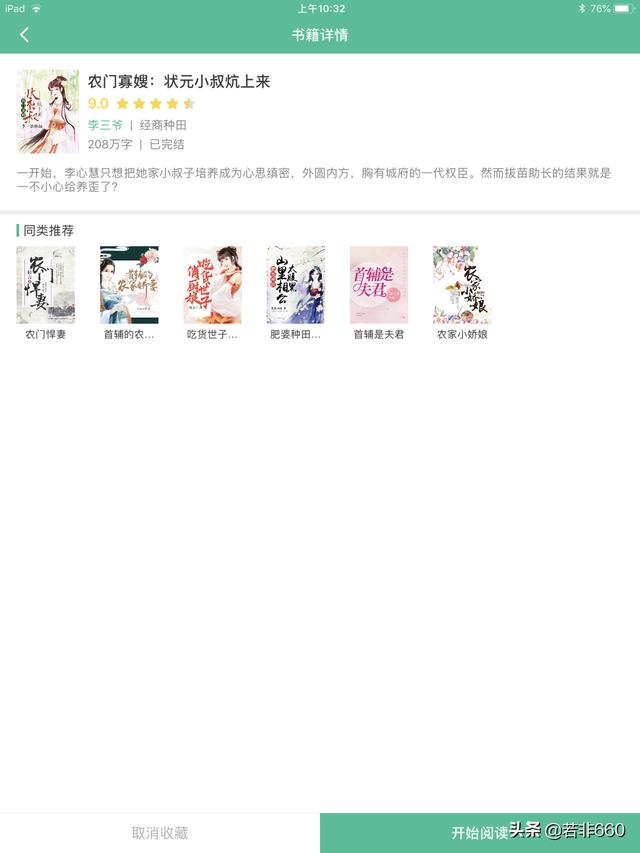Open the author link 李三爷
The height and width of the screenshot is (853, 640).
(x=105, y=125)
